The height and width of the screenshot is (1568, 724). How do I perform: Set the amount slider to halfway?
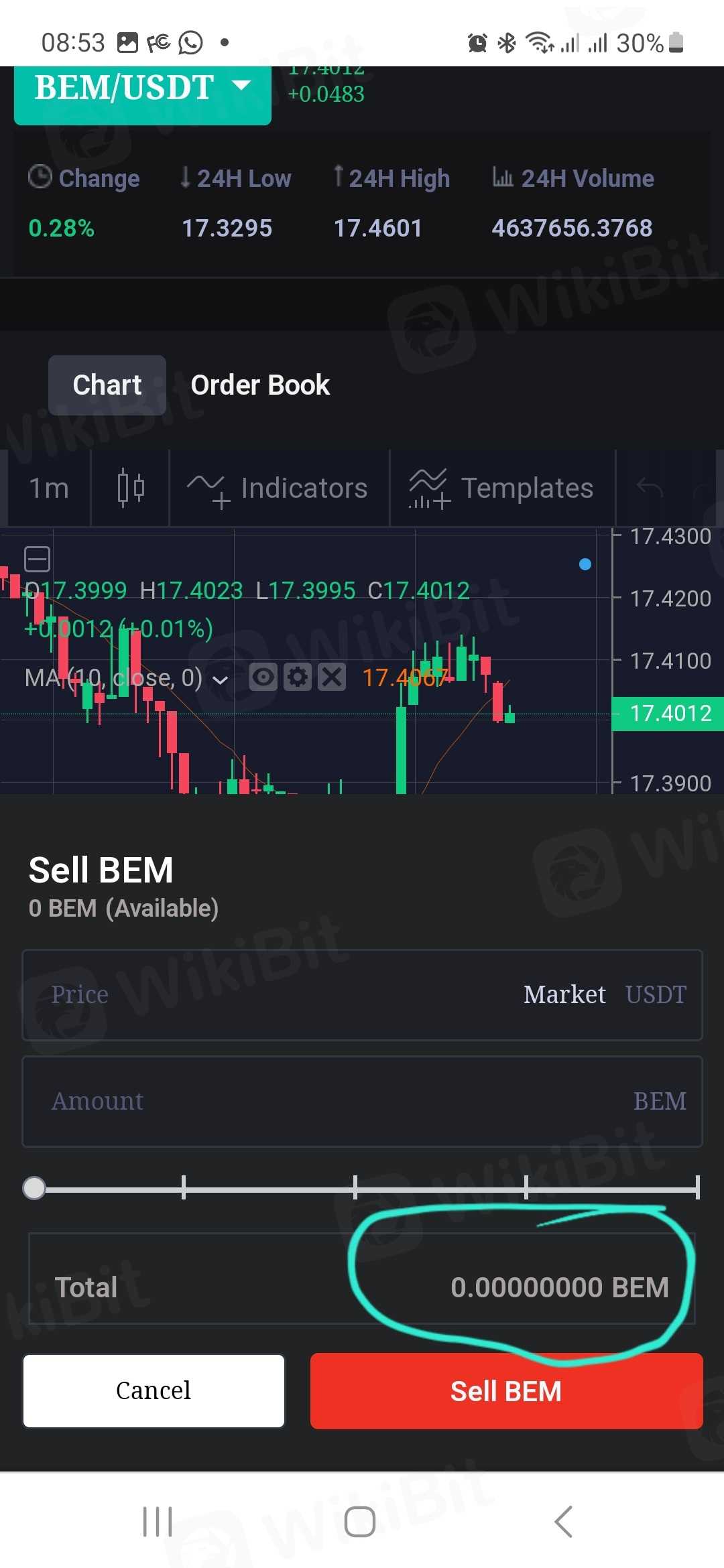355,1187
